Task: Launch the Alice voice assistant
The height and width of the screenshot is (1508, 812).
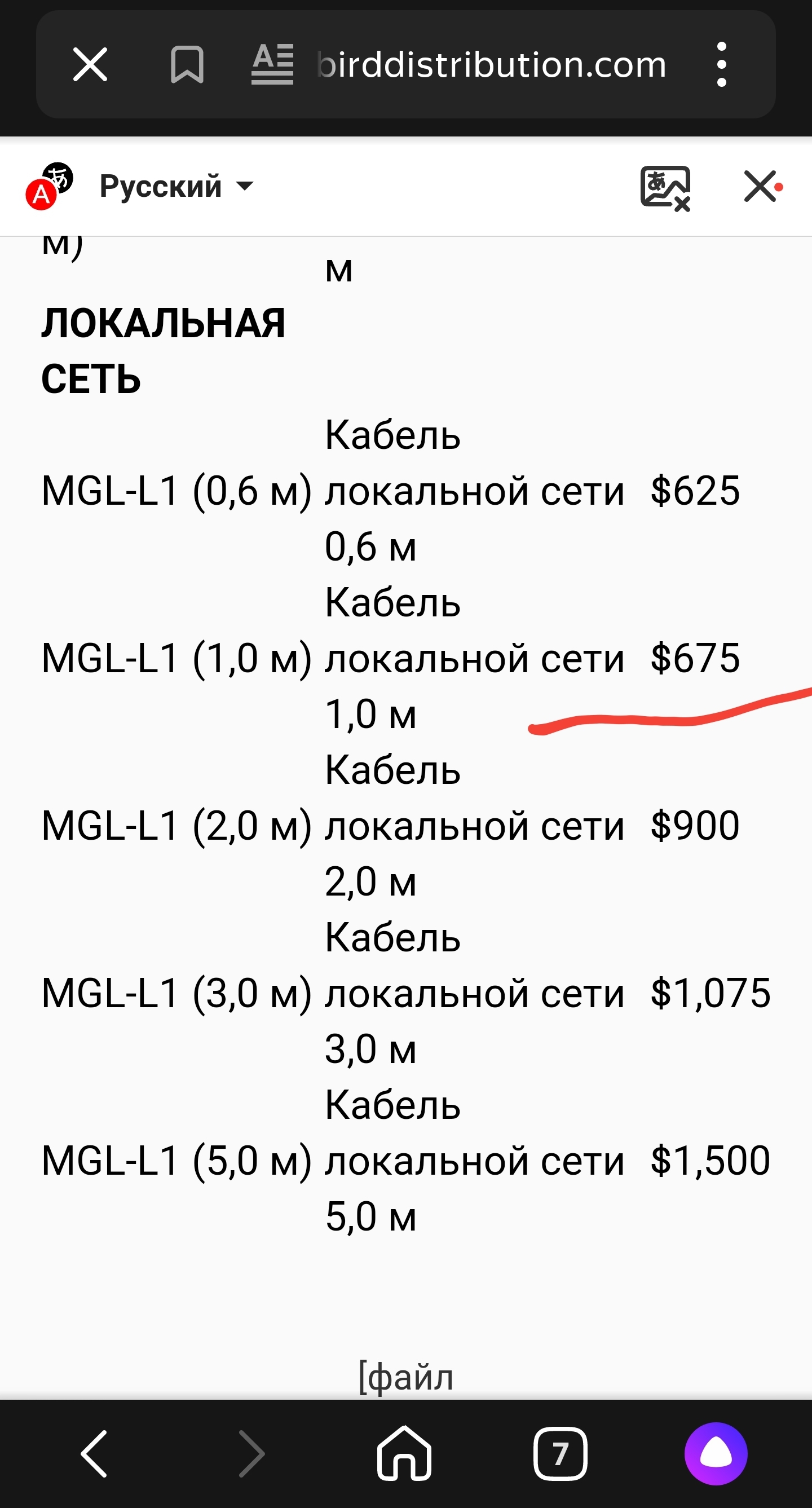Action: (x=716, y=1454)
